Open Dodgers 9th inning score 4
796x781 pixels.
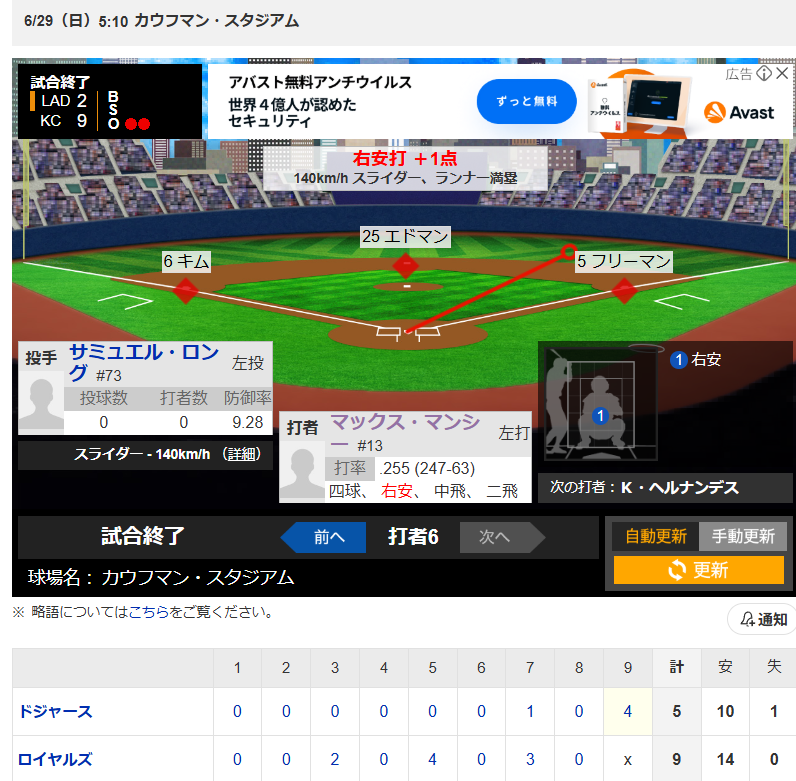[628, 712]
